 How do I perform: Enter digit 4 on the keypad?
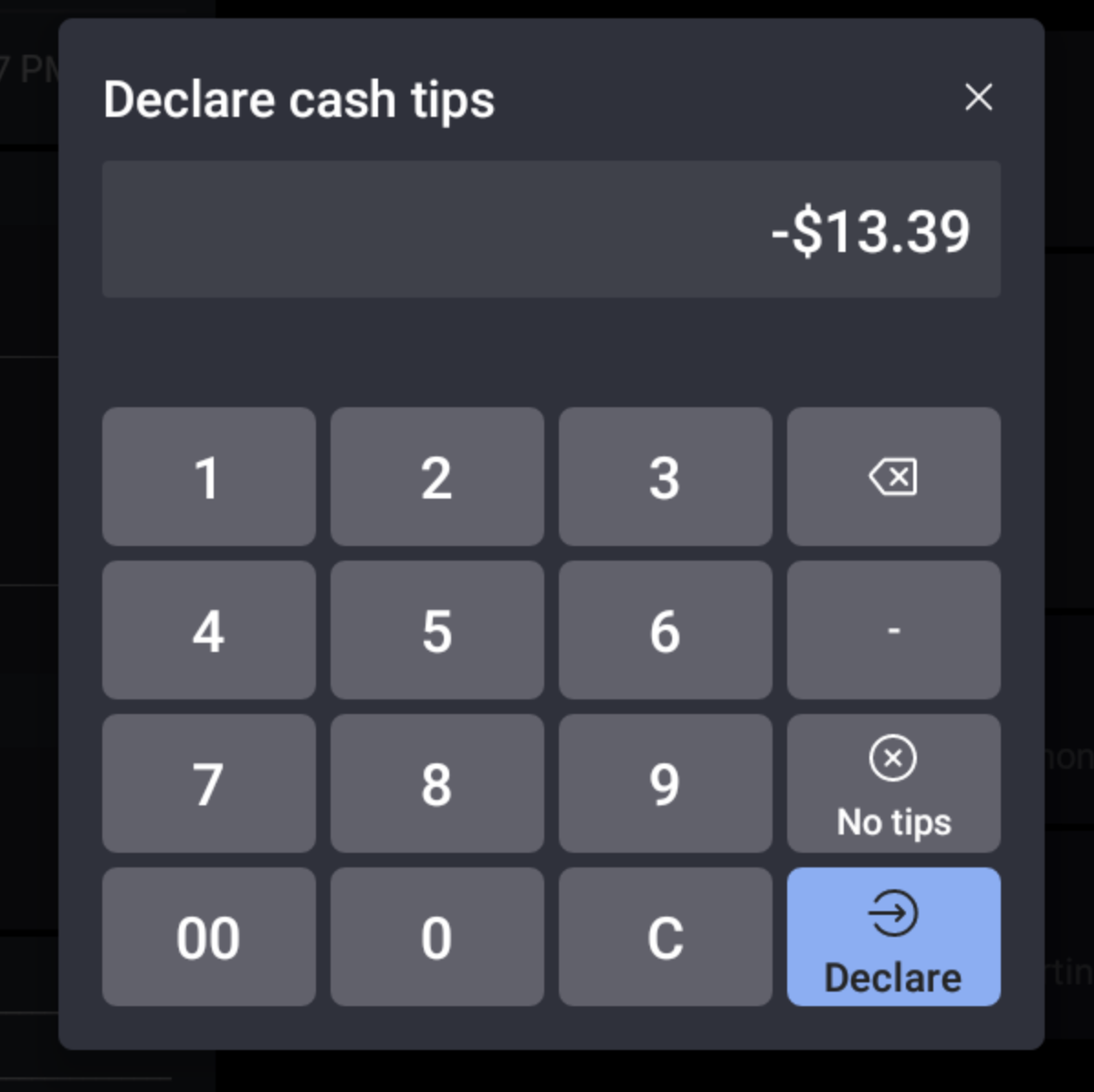click(208, 630)
